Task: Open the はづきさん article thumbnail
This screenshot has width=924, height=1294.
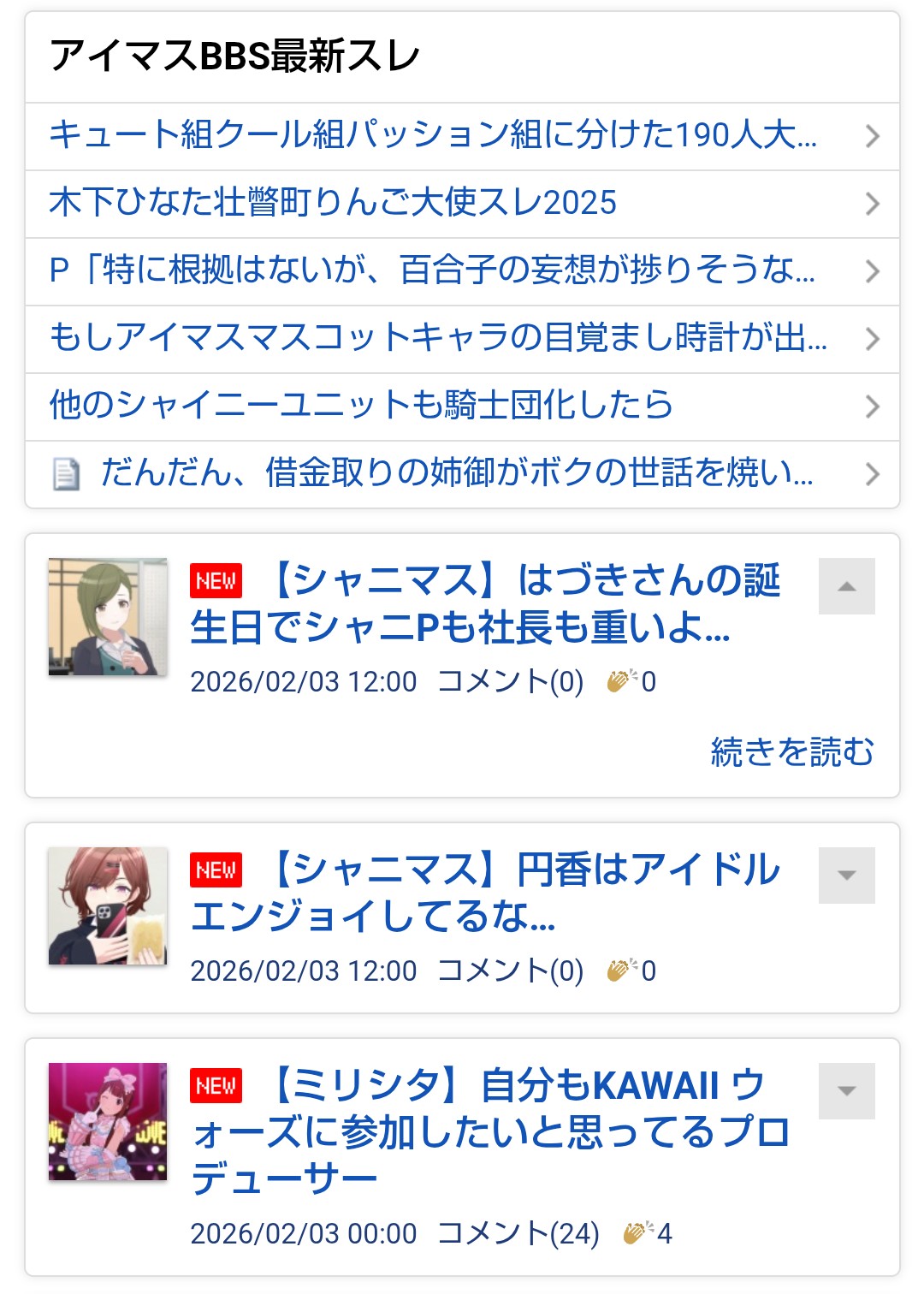Action: 108,617
